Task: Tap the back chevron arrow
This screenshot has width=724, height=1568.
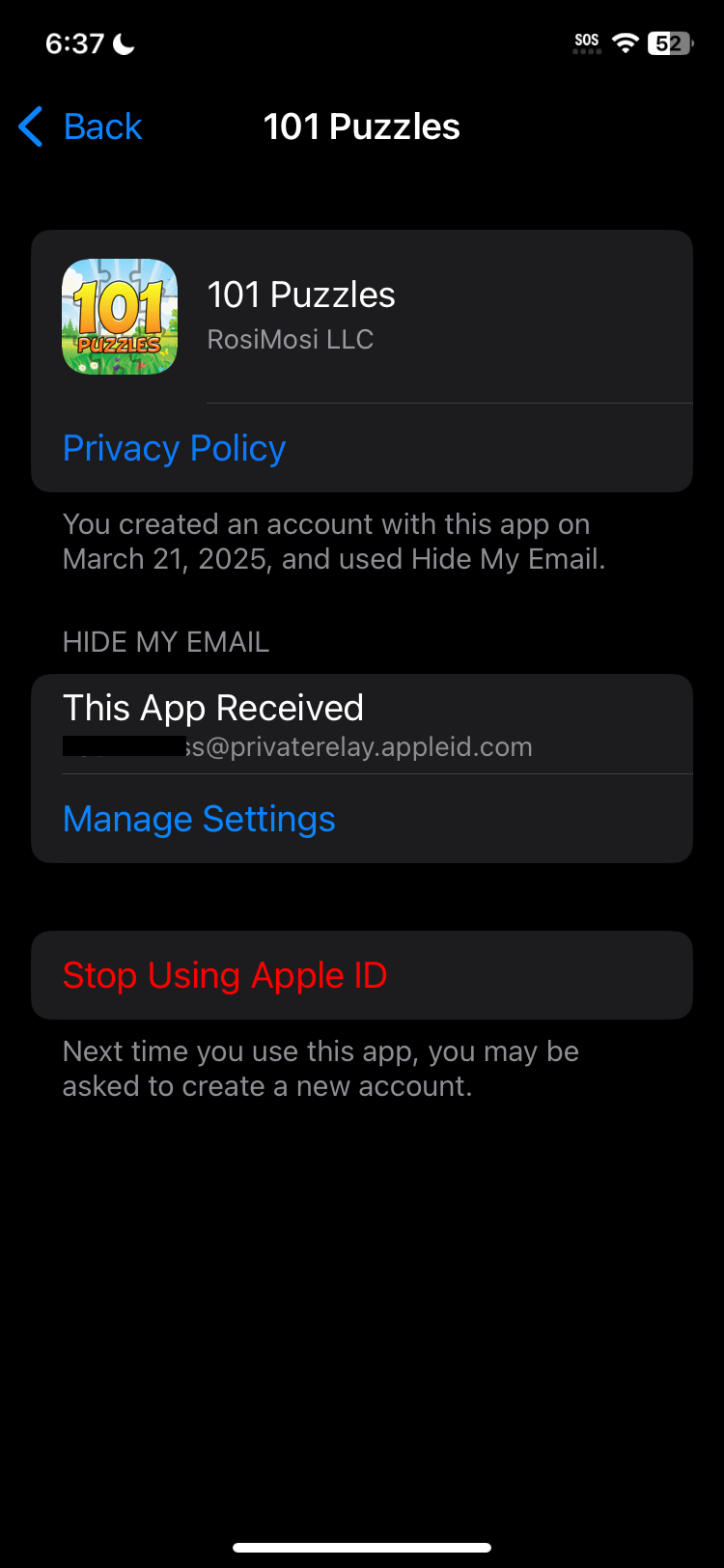Action: click(x=30, y=126)
